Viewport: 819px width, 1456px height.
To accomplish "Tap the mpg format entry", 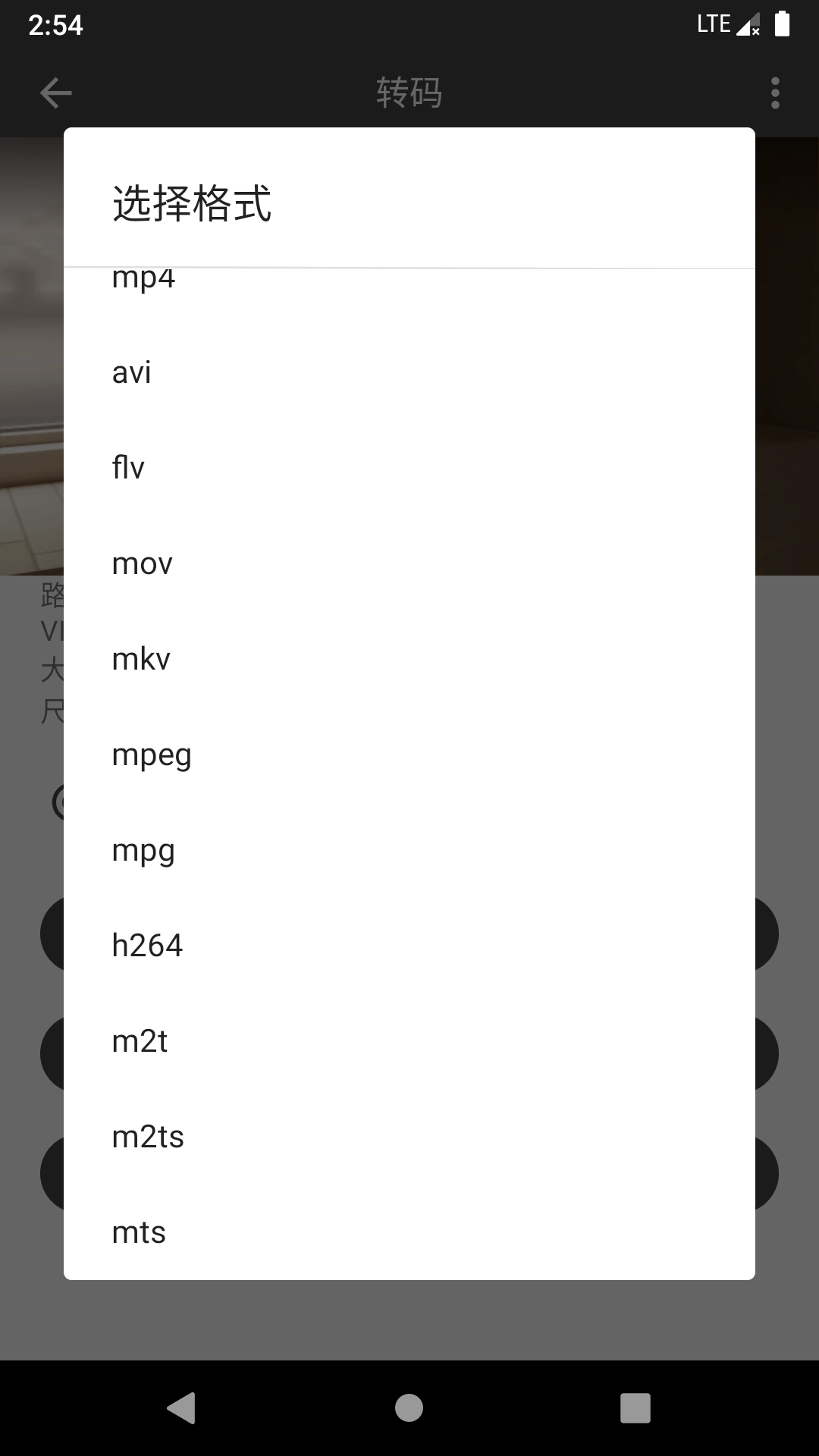I will [409, 850].
